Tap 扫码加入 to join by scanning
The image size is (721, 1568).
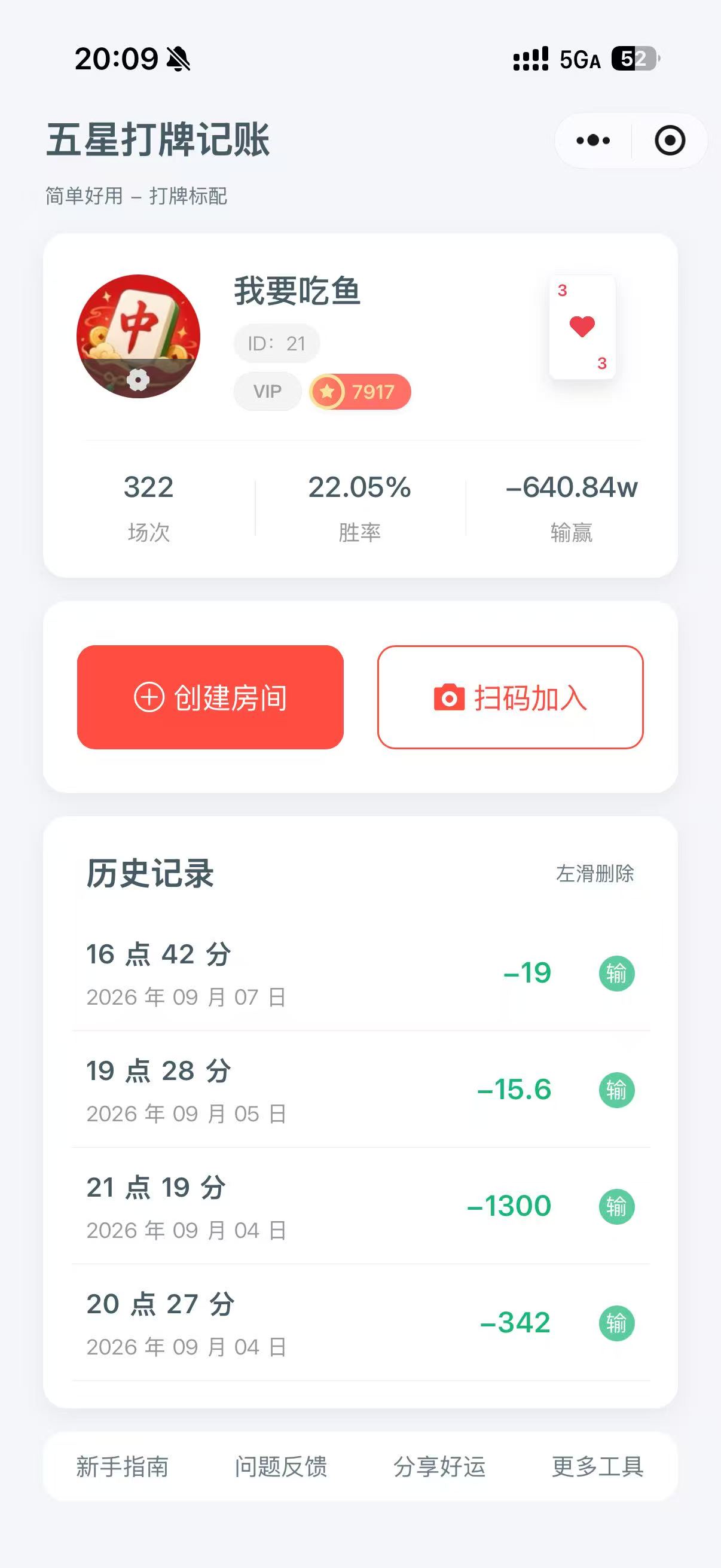click(511, 697)
